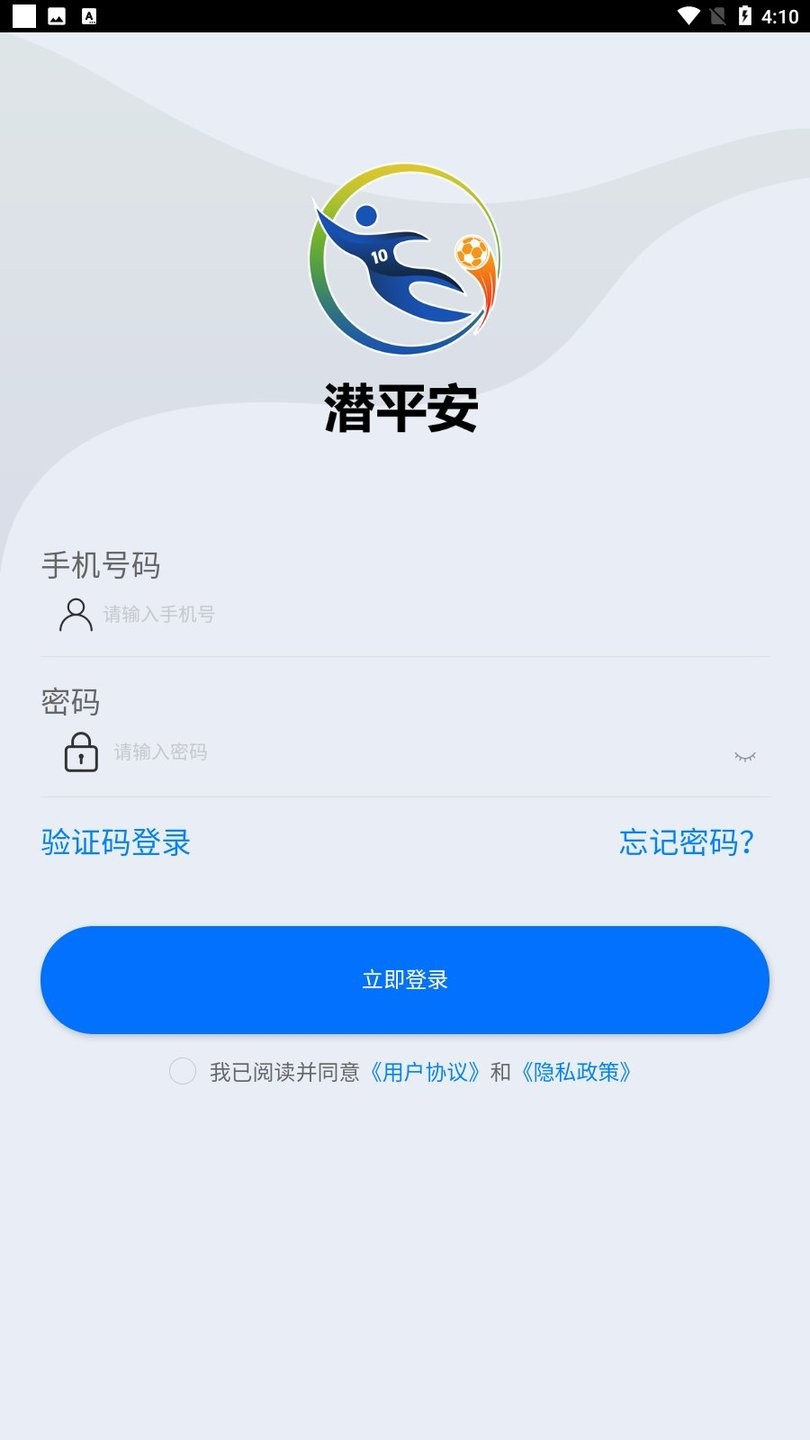Toggle the closed-eye password visibility icon
This screenshot has height=1440, width=810.
coord(746,757)
